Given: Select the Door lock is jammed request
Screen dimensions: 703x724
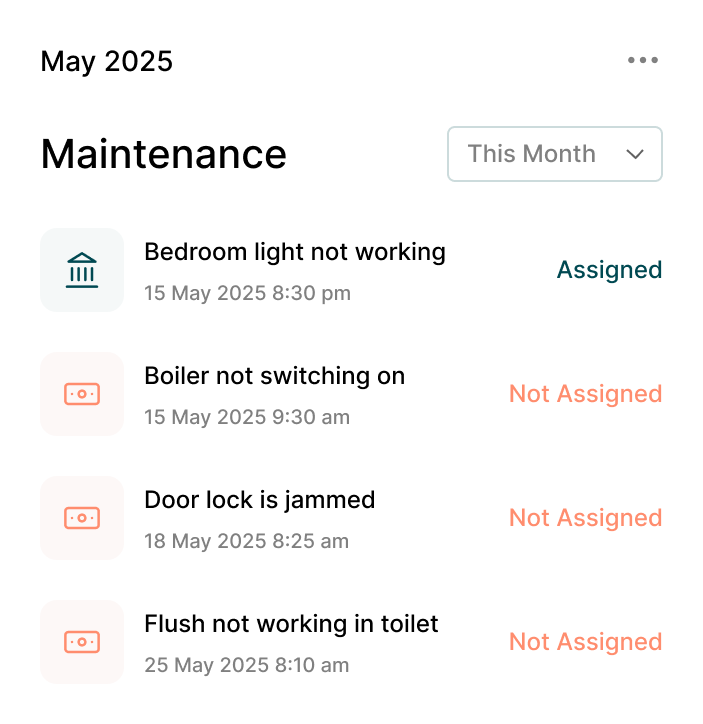Looking at the screenshot, I should pos(351,518).
